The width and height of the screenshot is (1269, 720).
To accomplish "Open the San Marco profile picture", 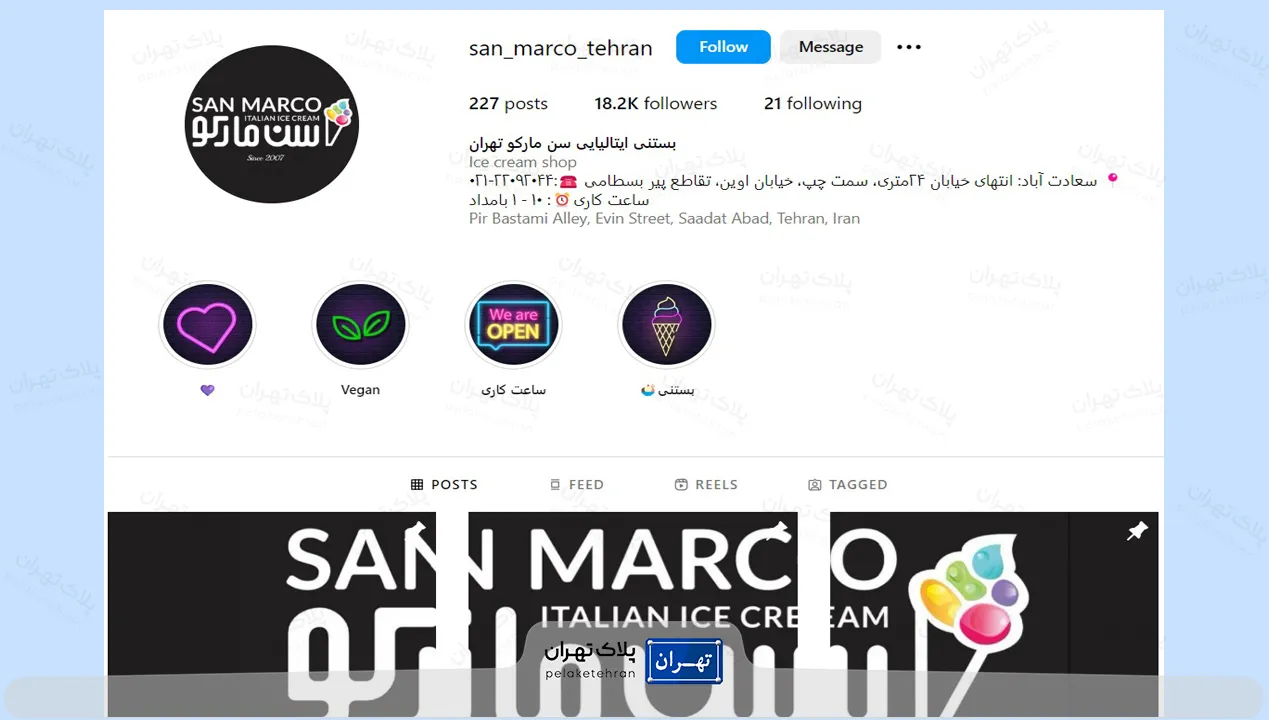I will point(271,124).
